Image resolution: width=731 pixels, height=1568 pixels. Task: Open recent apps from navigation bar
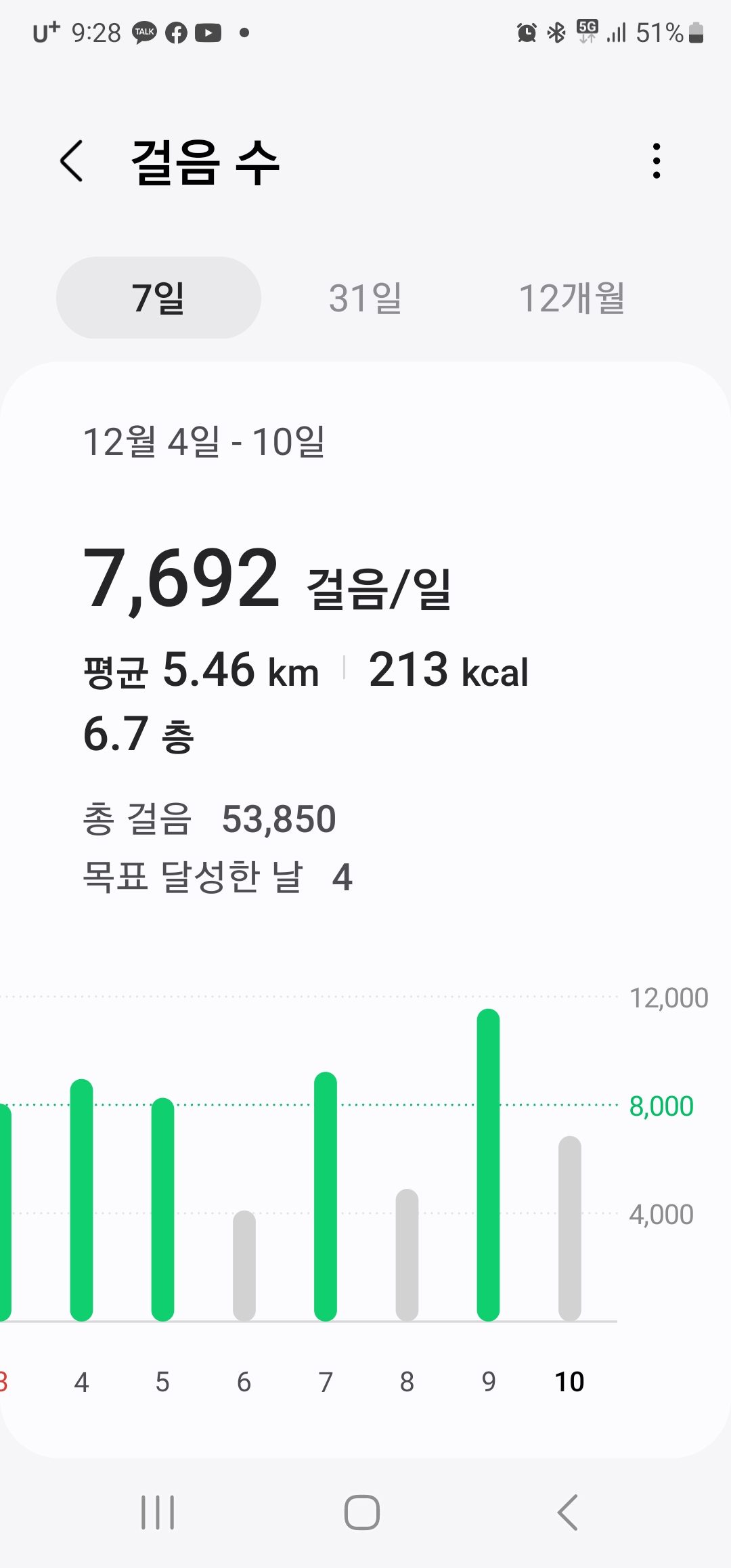tap(158, 1512)
